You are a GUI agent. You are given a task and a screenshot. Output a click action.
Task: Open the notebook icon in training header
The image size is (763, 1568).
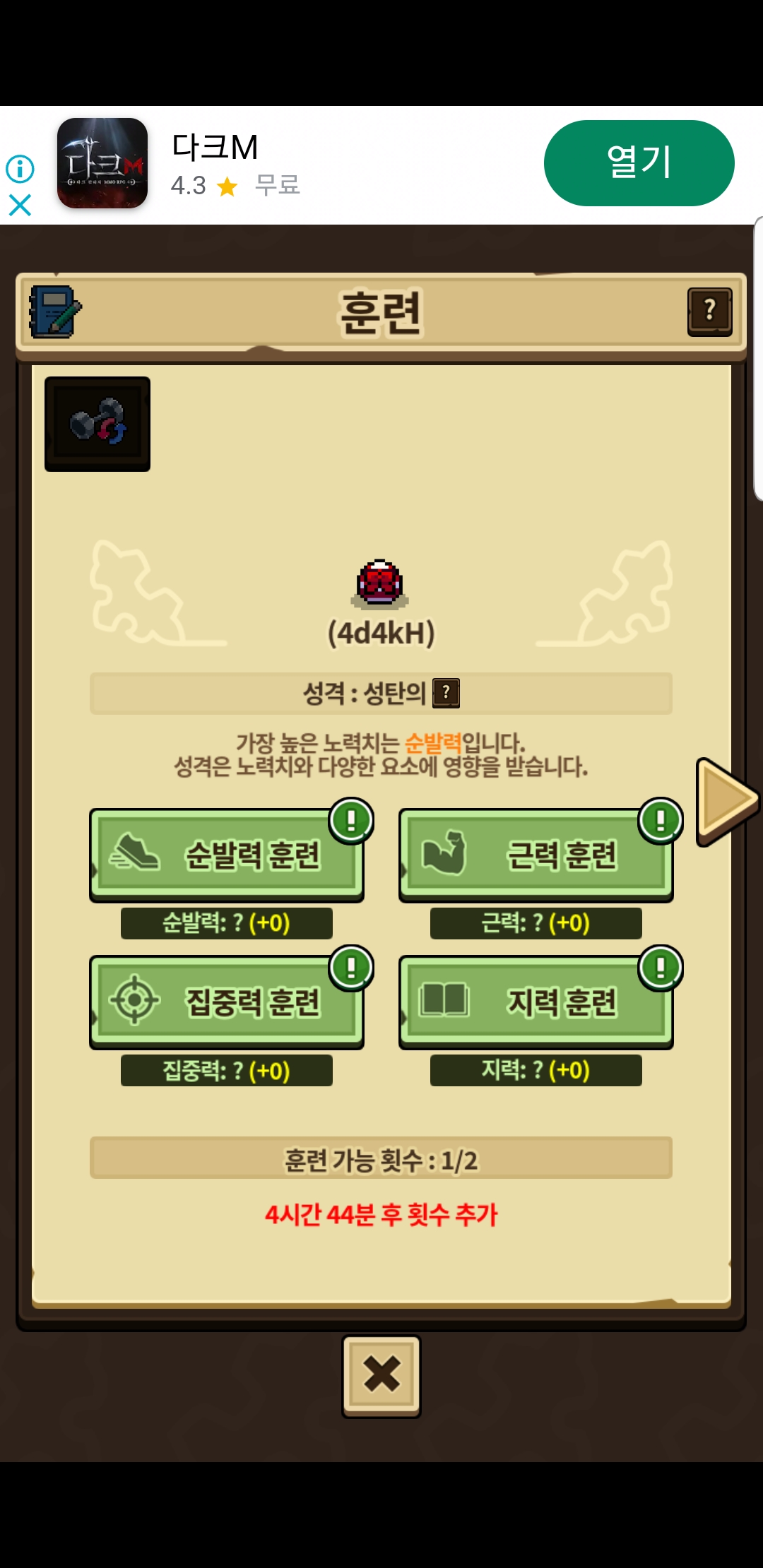pos(55,311)
